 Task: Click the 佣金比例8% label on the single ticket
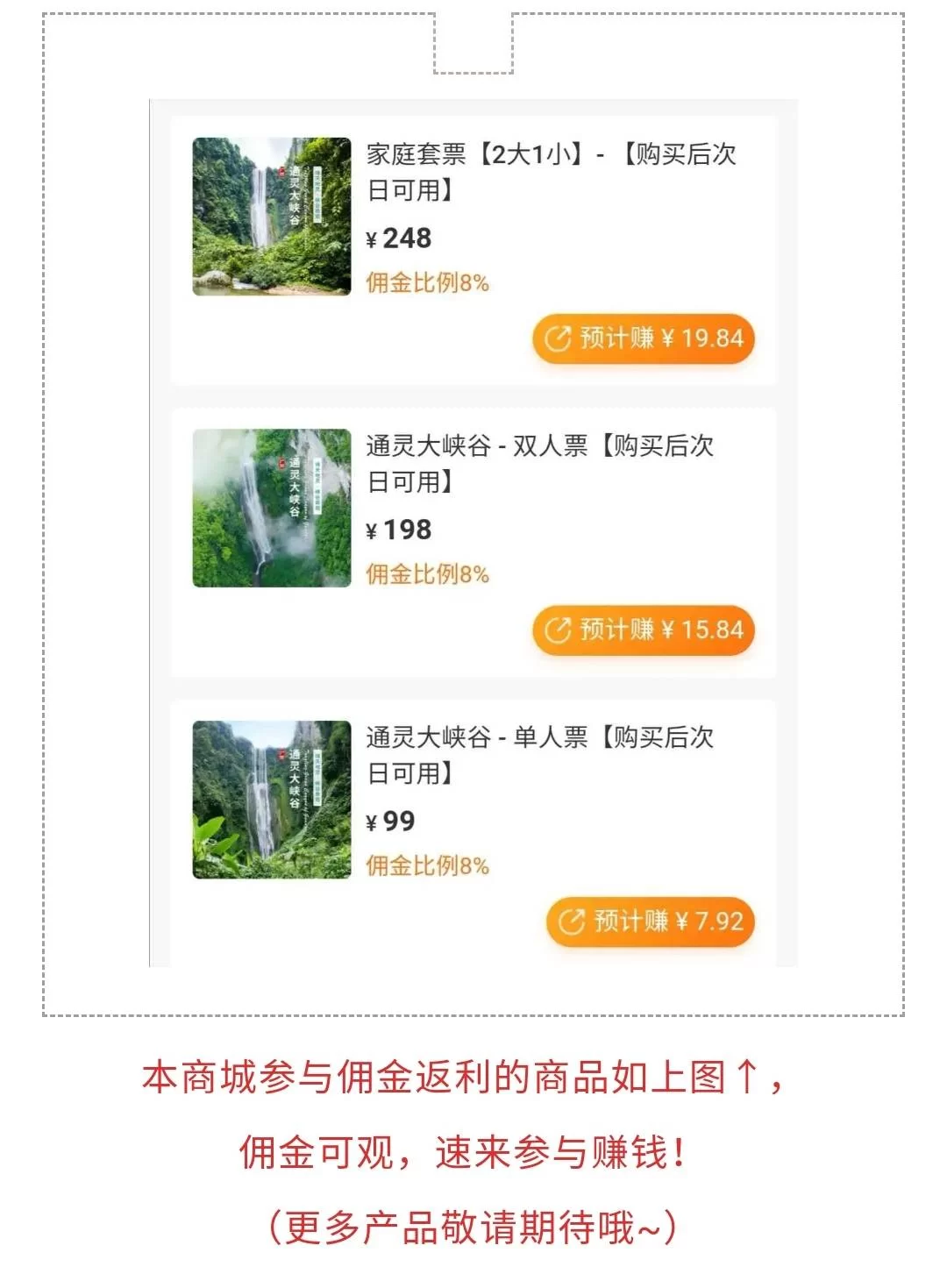(427, 865)
